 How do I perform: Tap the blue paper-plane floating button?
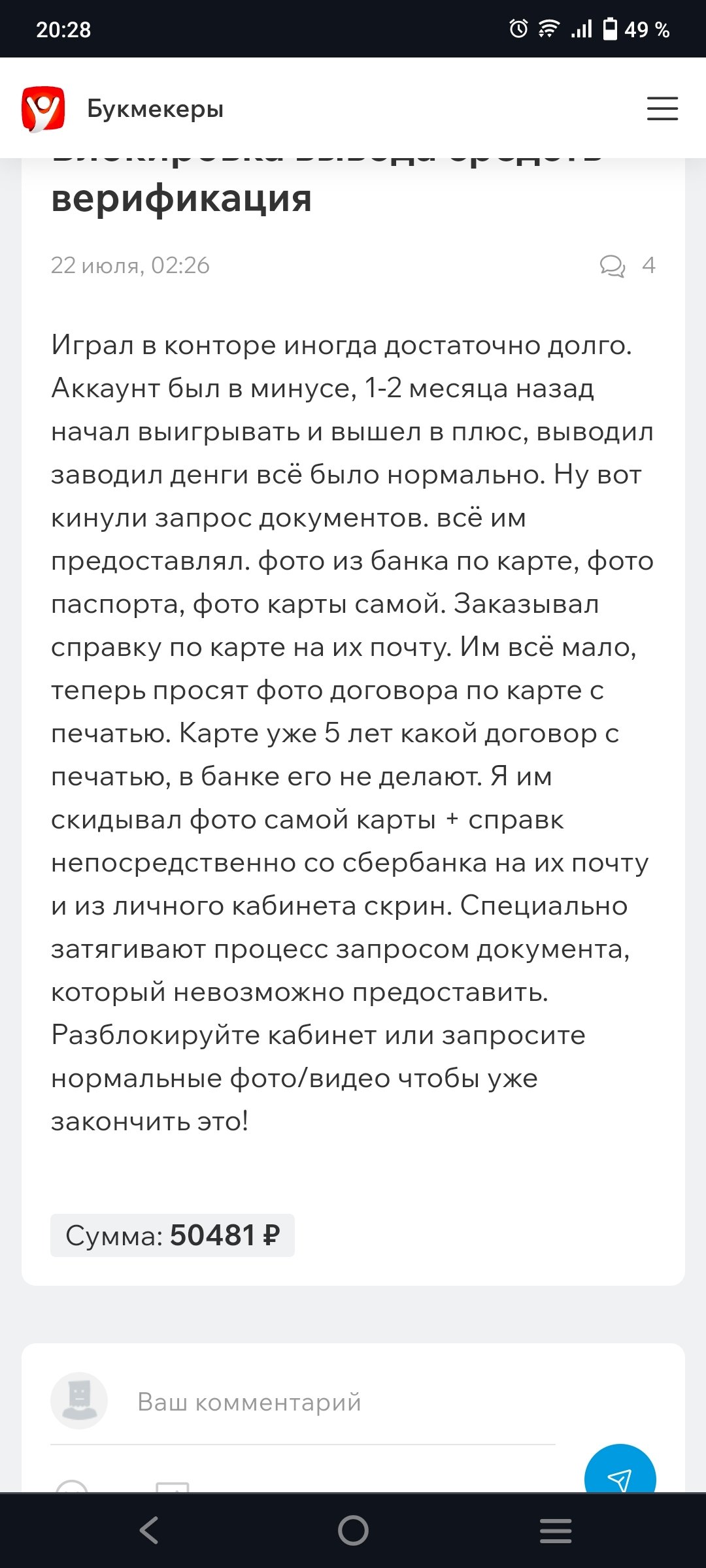619,1474
